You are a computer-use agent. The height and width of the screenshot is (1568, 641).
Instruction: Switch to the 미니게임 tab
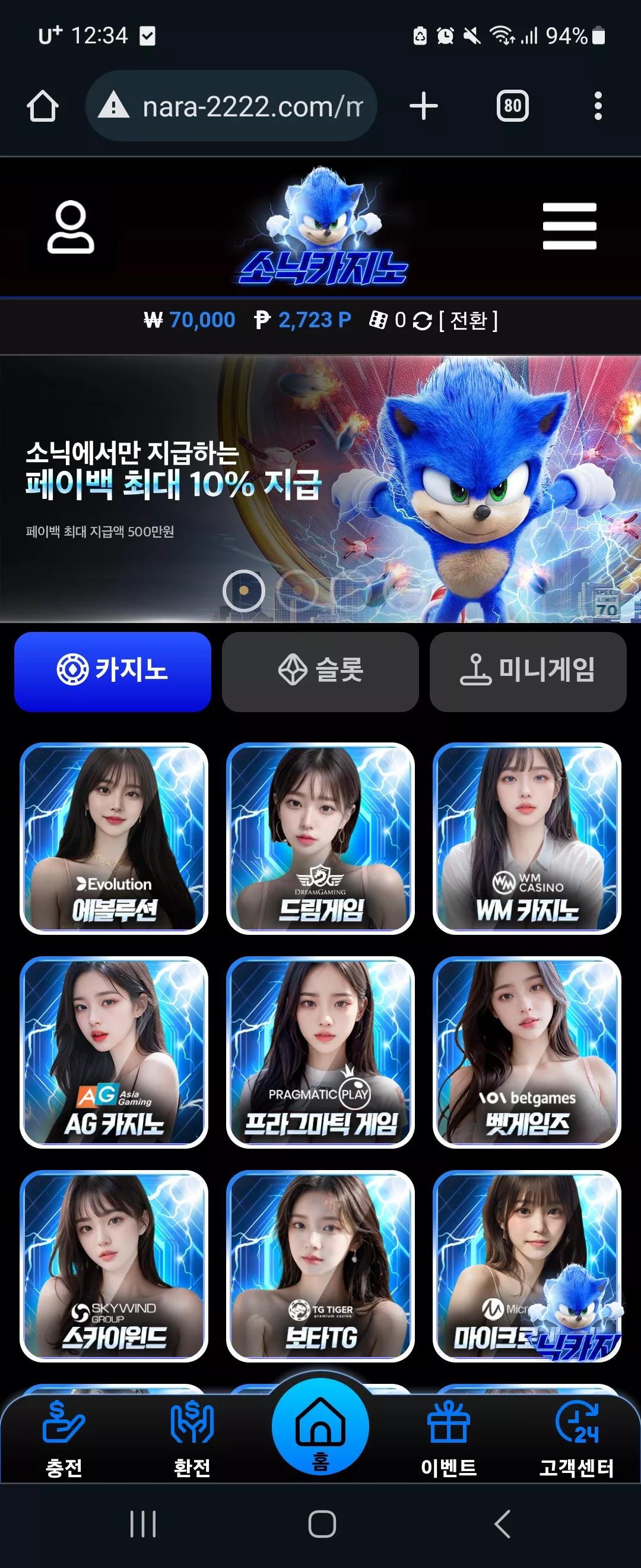tap(528, 671)
